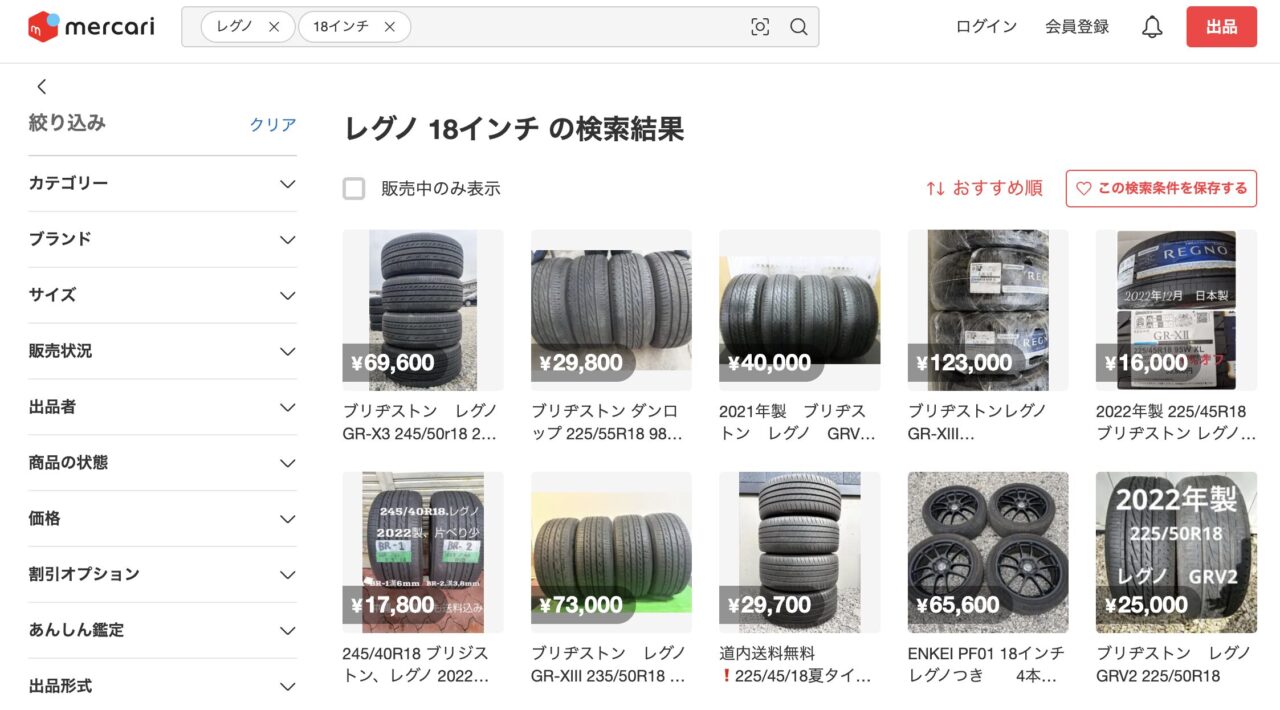Screen dimensions: 1280x710
Task: Collapse filter panel with back chevron
Action: click(x=41, y=87)
